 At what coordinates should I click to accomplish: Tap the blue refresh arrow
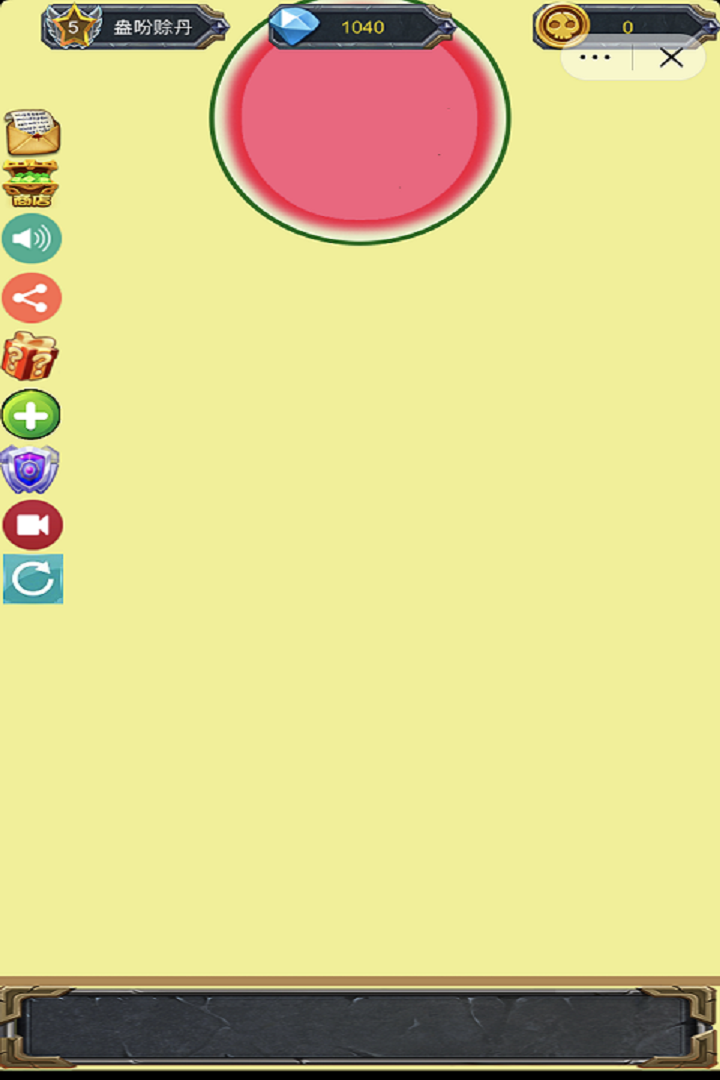coord(33,579)
